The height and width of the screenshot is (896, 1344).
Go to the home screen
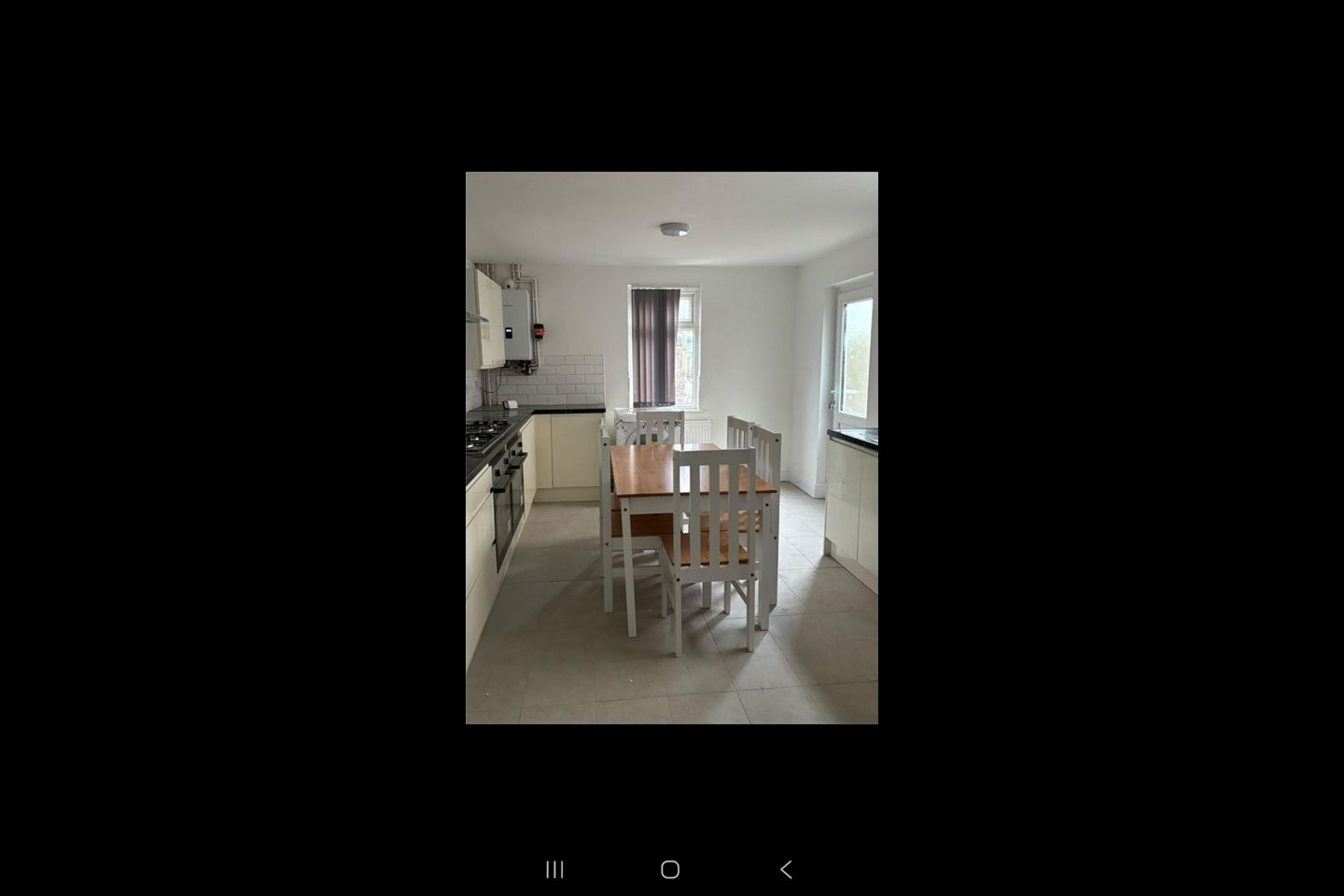[670, 870]
